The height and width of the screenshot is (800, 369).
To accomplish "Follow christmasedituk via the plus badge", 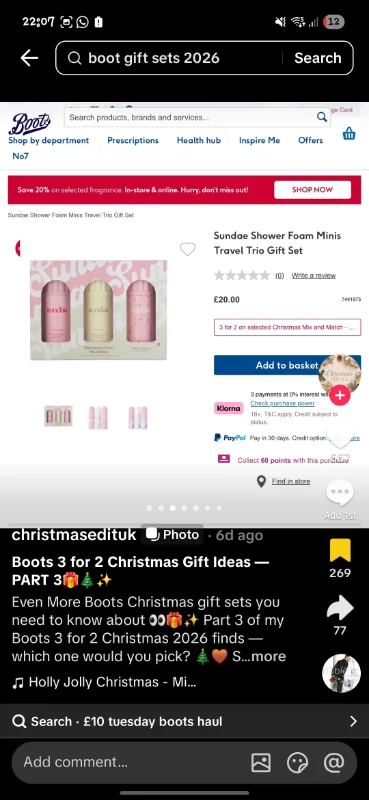I will [x=340, y=395].
